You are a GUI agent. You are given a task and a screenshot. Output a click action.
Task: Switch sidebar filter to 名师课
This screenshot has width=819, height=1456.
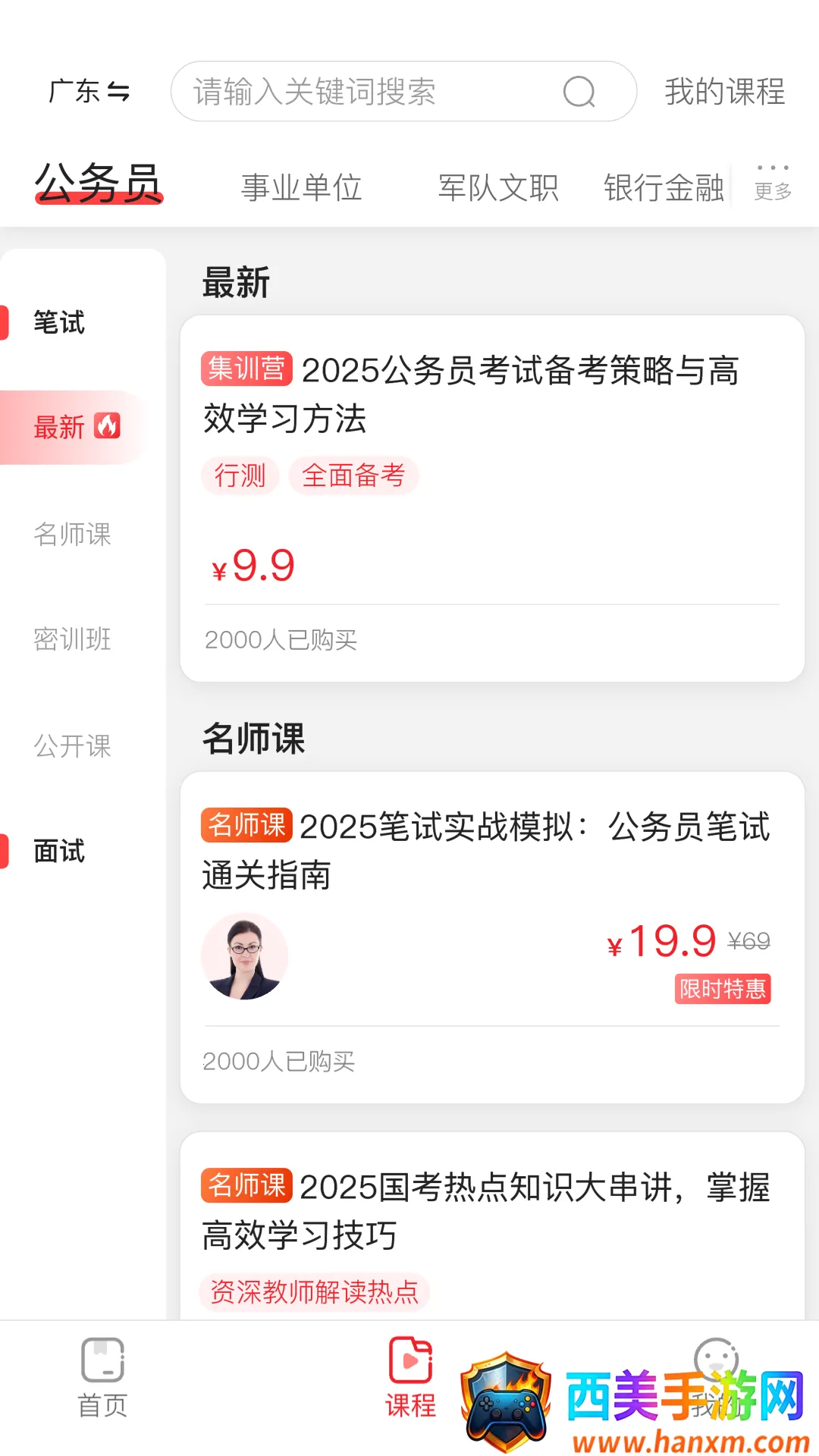72,535
